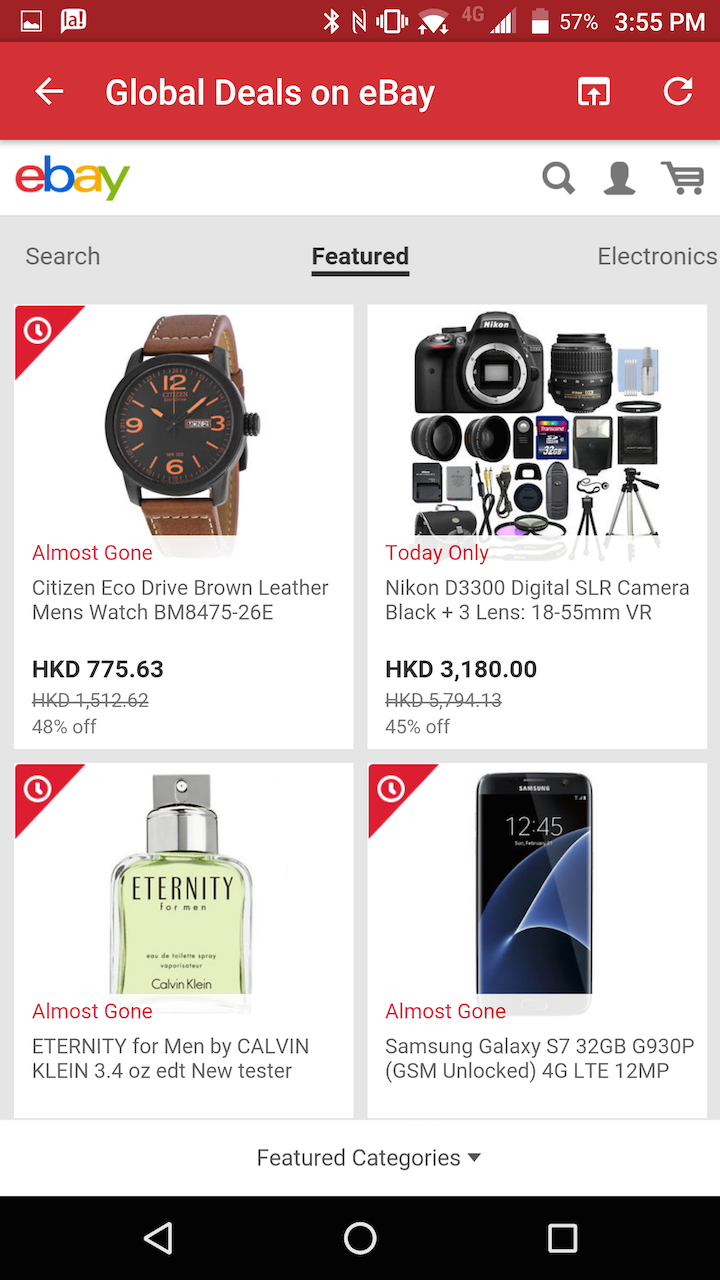
Task: Open the Search tab
Action: pos(62,256)
